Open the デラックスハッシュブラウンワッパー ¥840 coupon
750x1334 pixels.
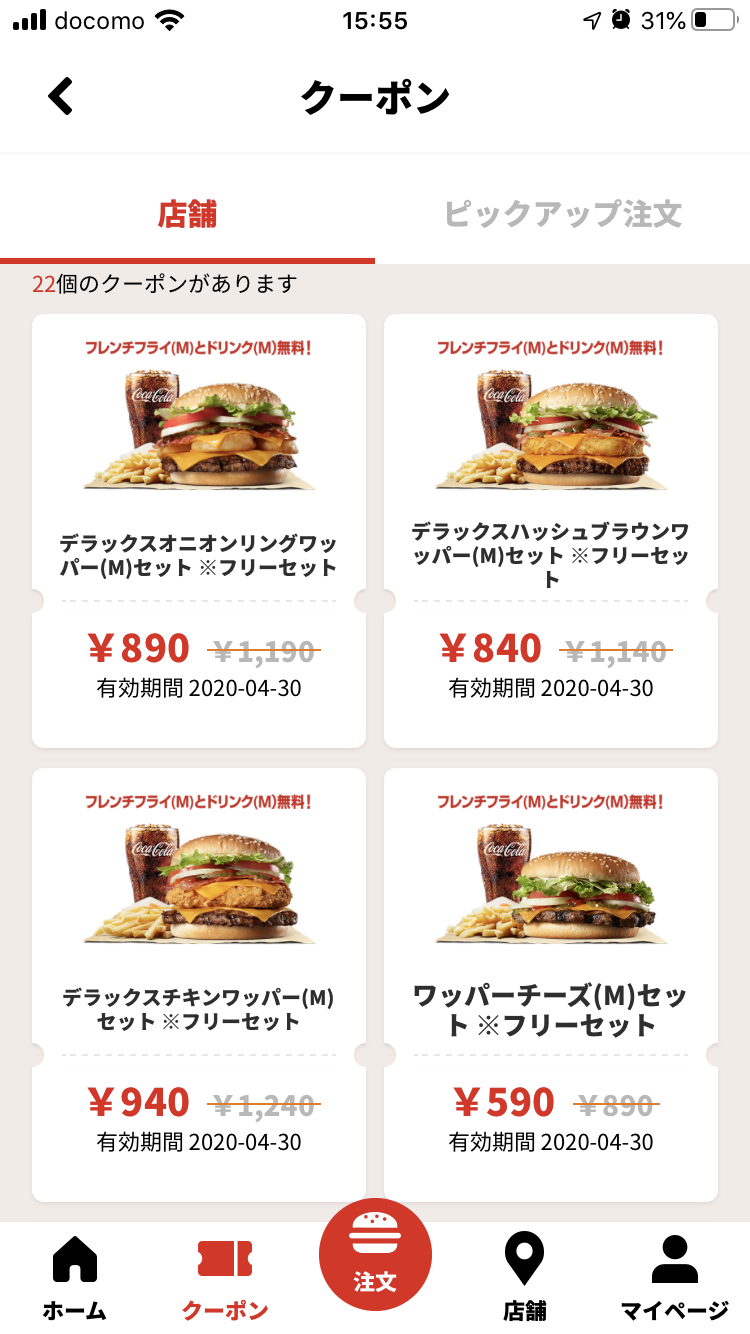pos(551,530)
